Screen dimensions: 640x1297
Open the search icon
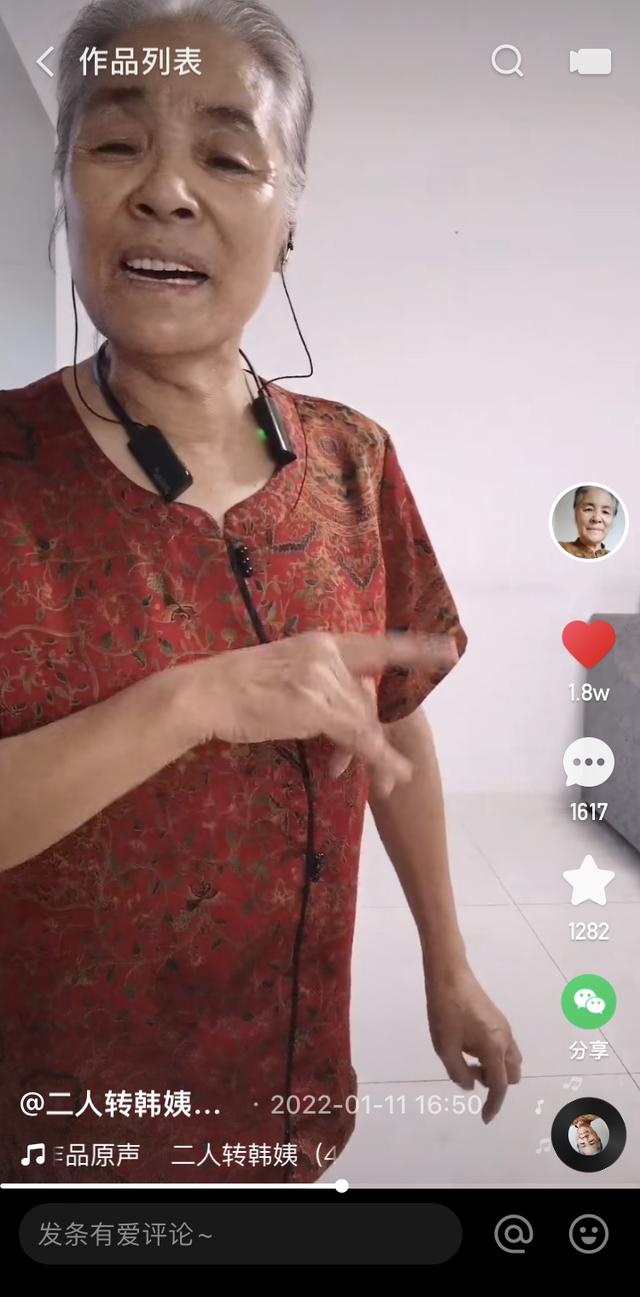coord(507,62)
